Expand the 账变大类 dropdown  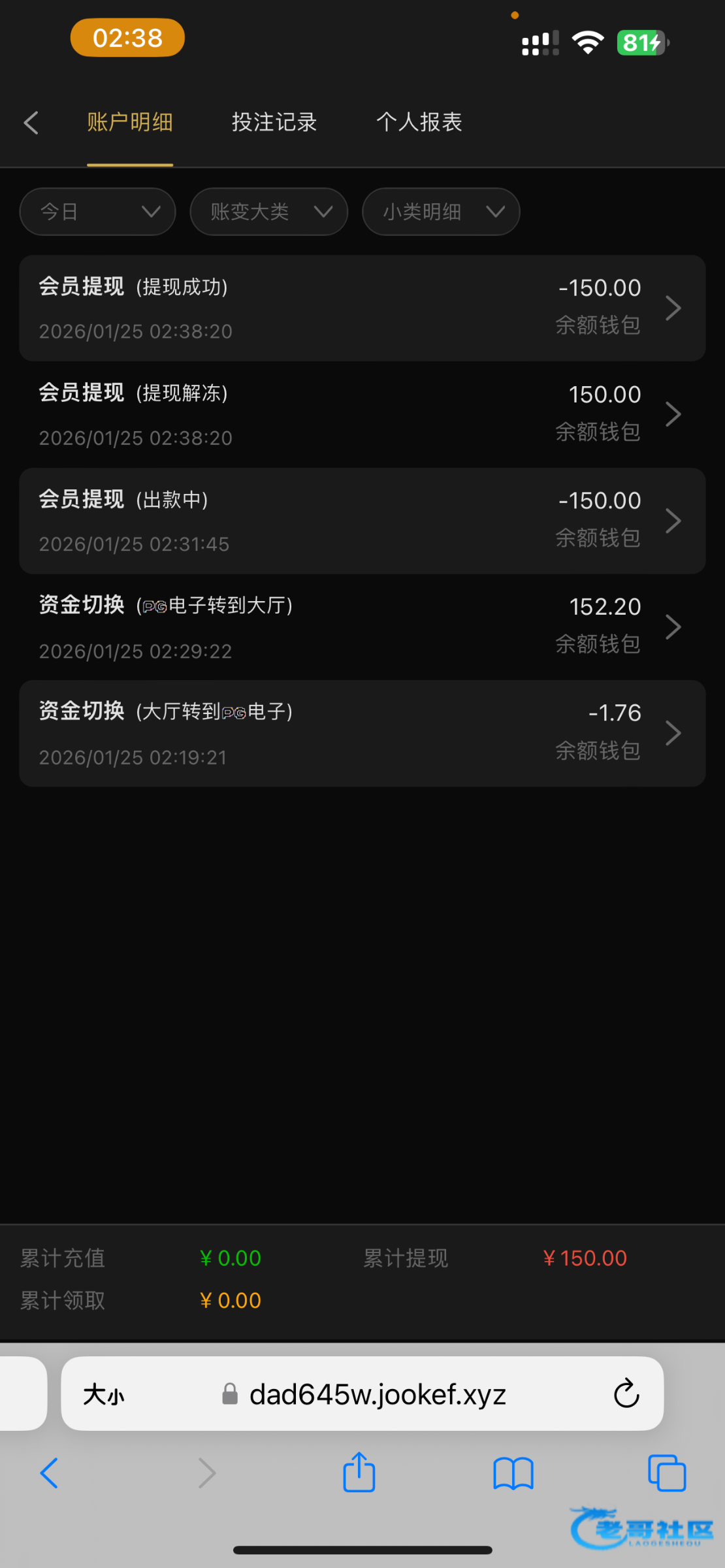point(268,212)
